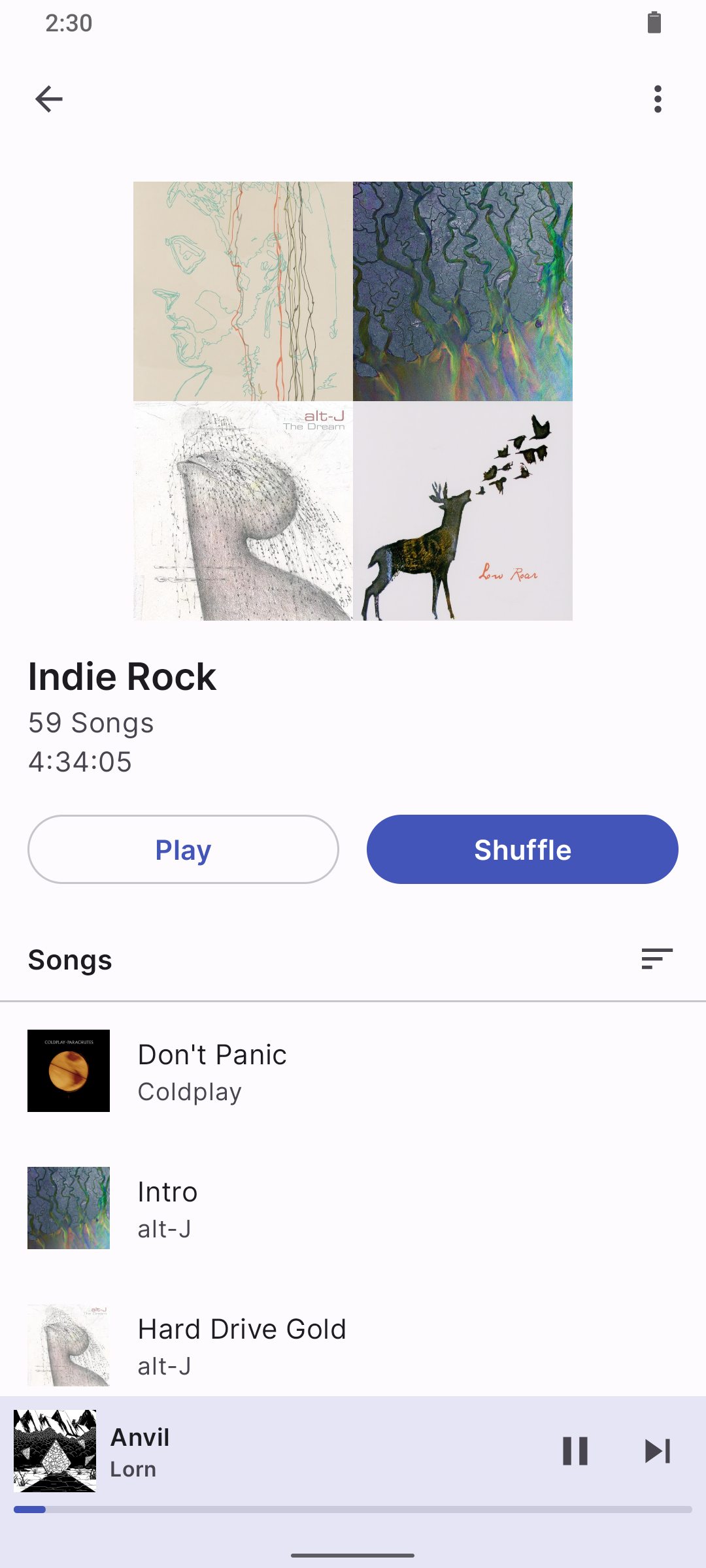Play the Indie Rock playlist
The height and width of the screenshot is (1568, 706).
(183, 849)
